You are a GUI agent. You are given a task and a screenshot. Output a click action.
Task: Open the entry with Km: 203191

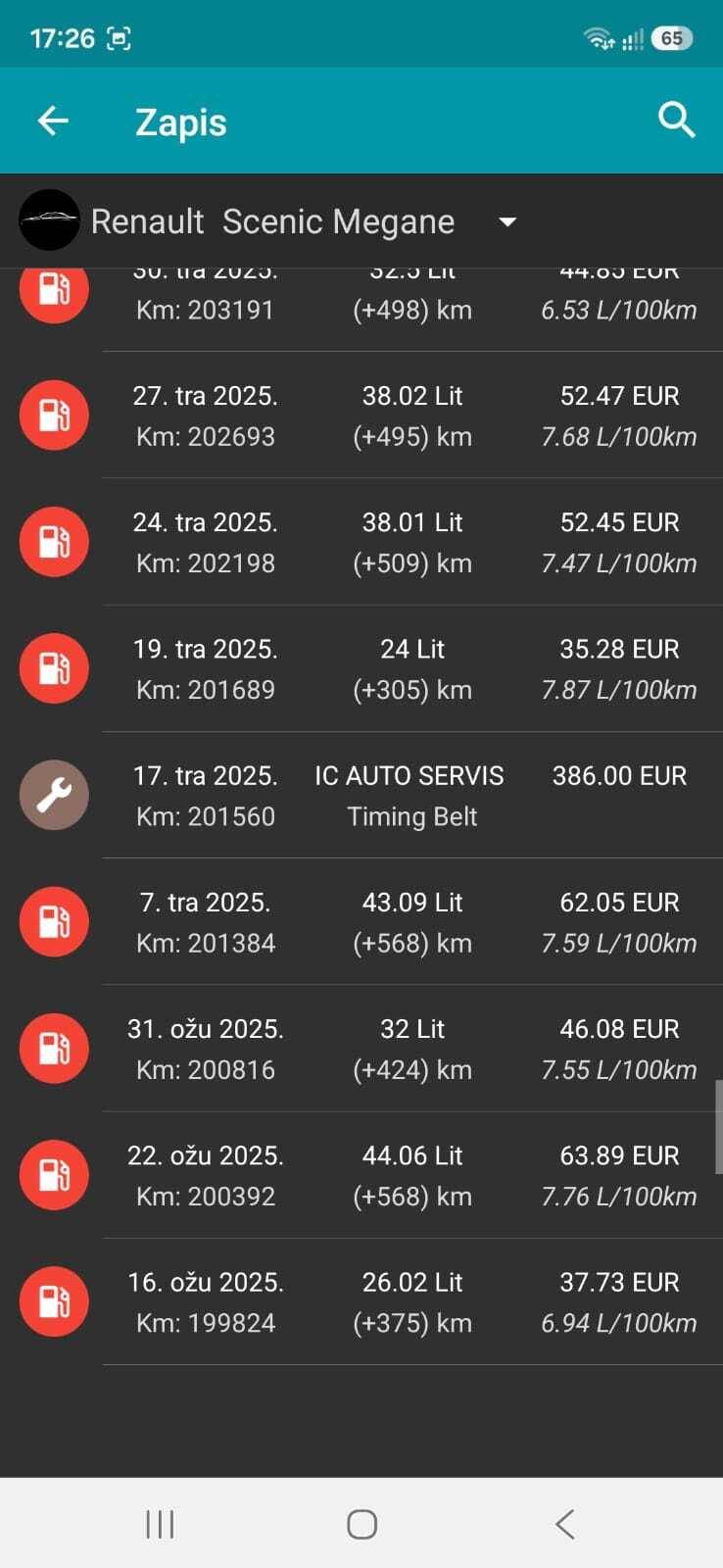pyautogui.click(x=361, y=310)
